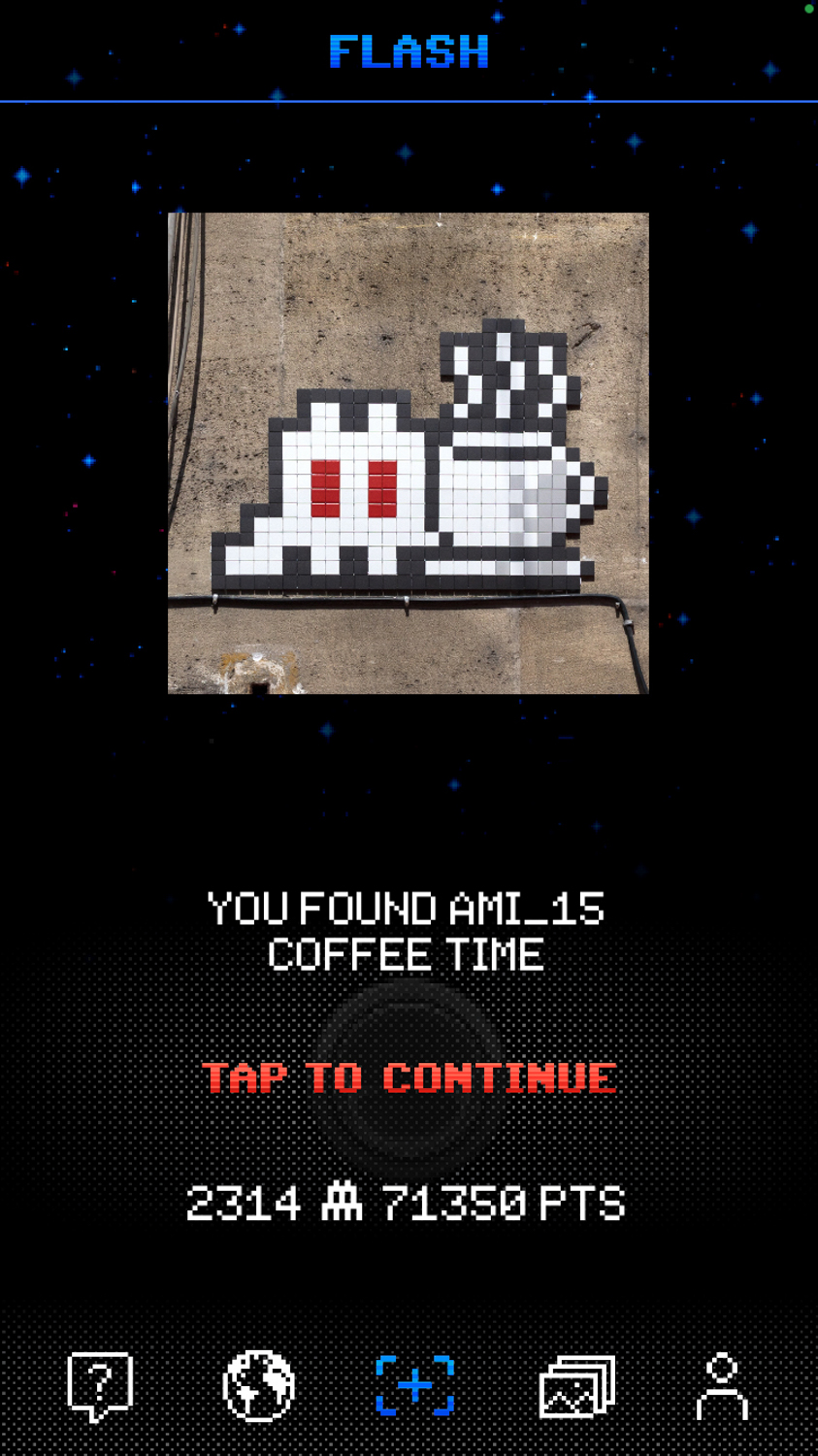Open the world globe tab

click(x=258, y=1387)
